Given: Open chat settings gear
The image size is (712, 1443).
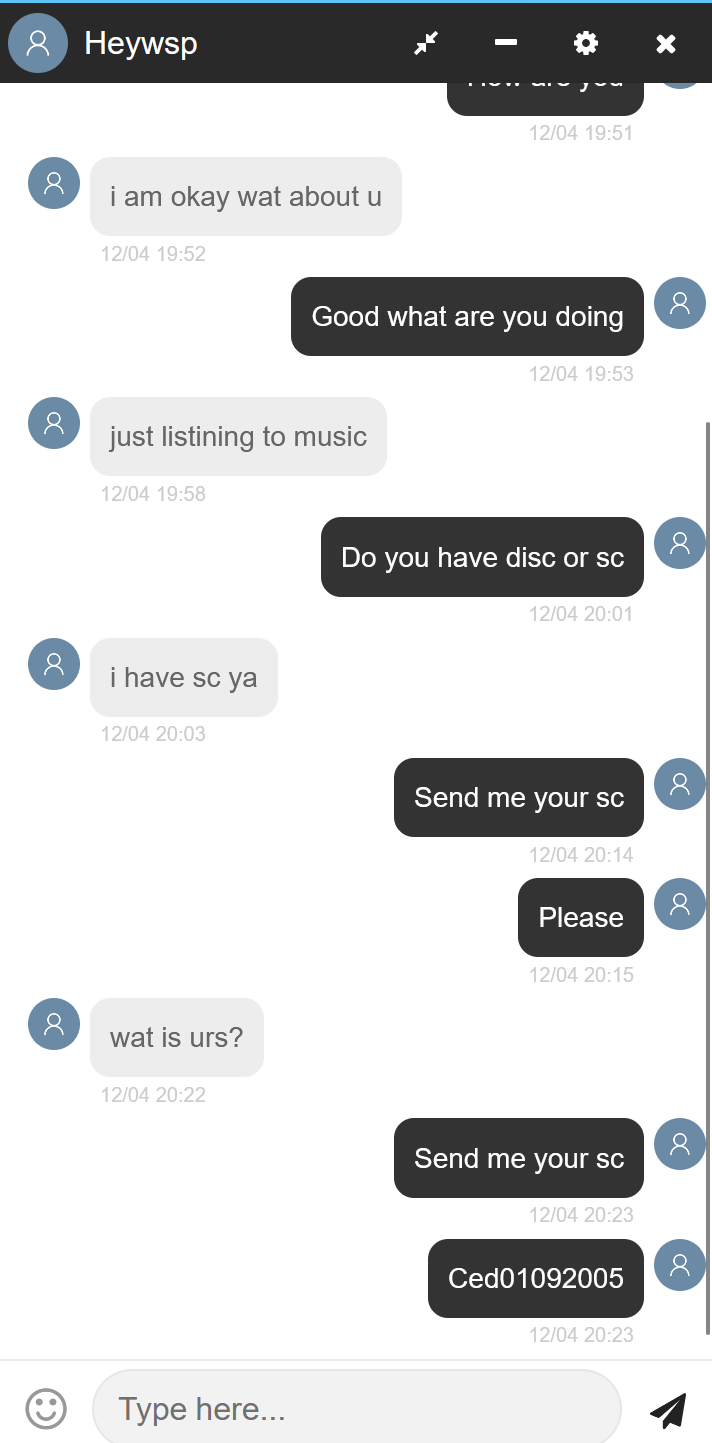Looking at the screenshot, I should pos(586,43).
